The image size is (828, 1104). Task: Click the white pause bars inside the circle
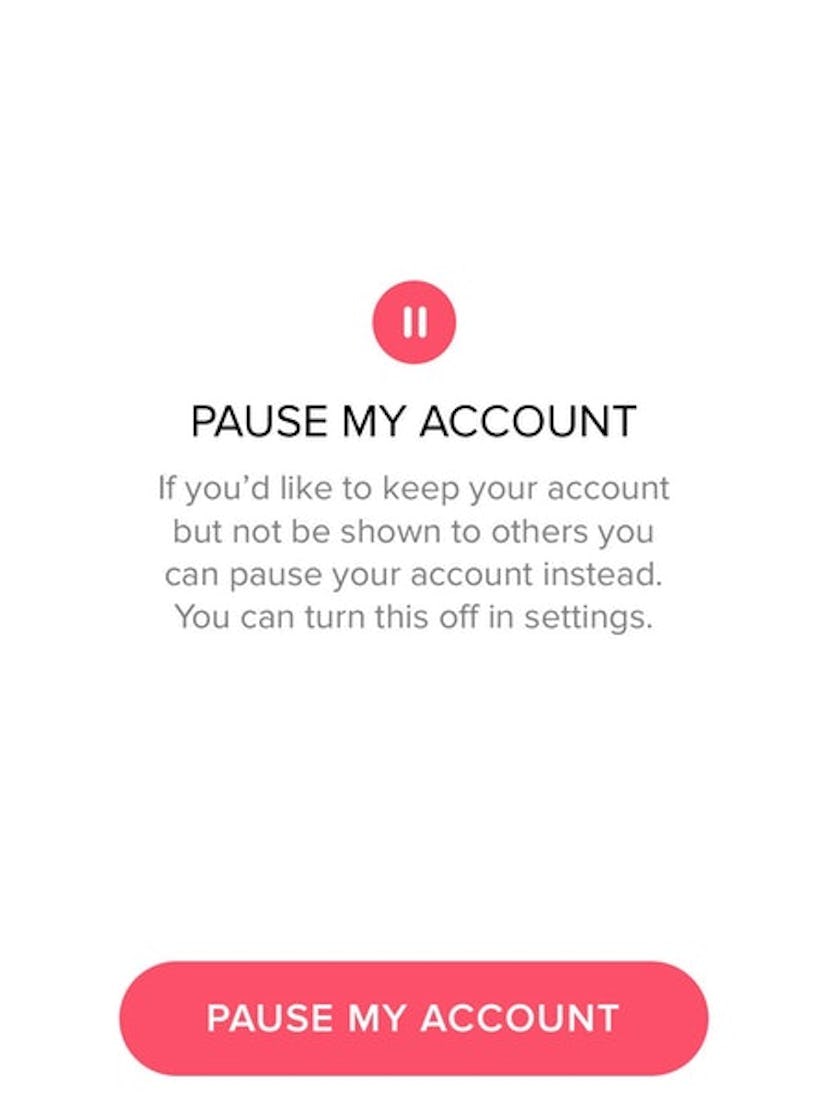[x=414, y=321]
